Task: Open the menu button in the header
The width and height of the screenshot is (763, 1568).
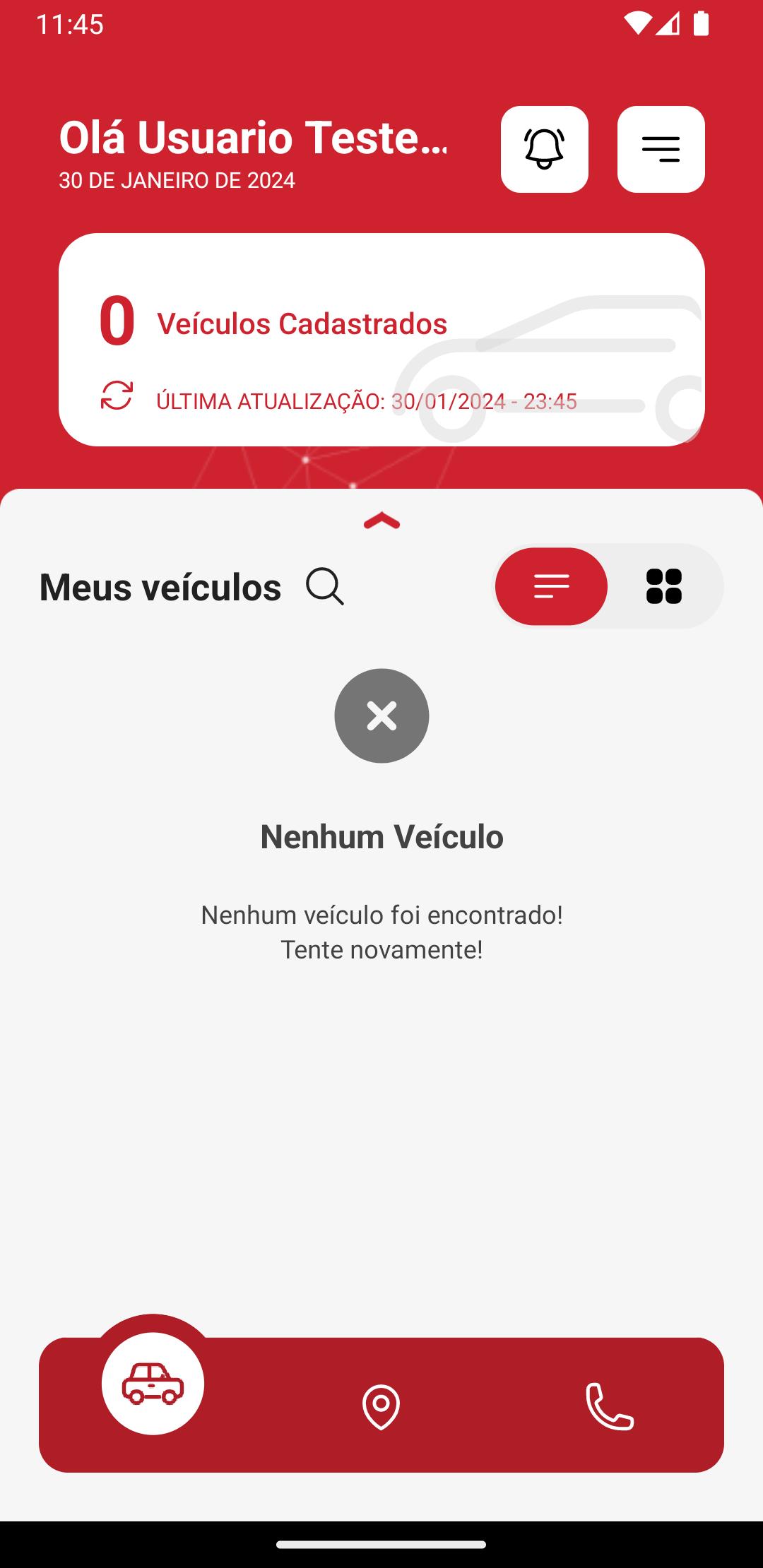Action: point(661,149)
